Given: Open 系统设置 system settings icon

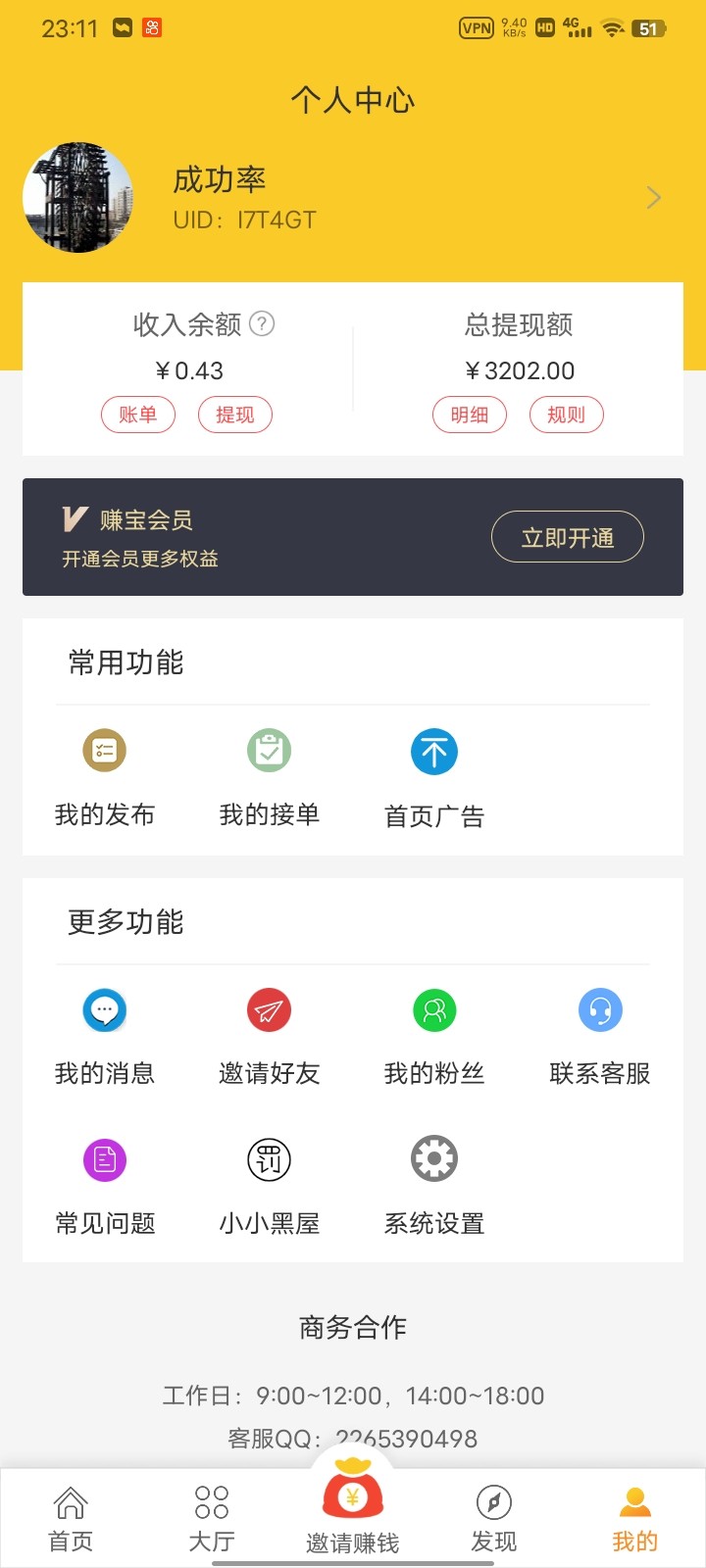Looking at the screenshot, I should [x=433, y=1159].
